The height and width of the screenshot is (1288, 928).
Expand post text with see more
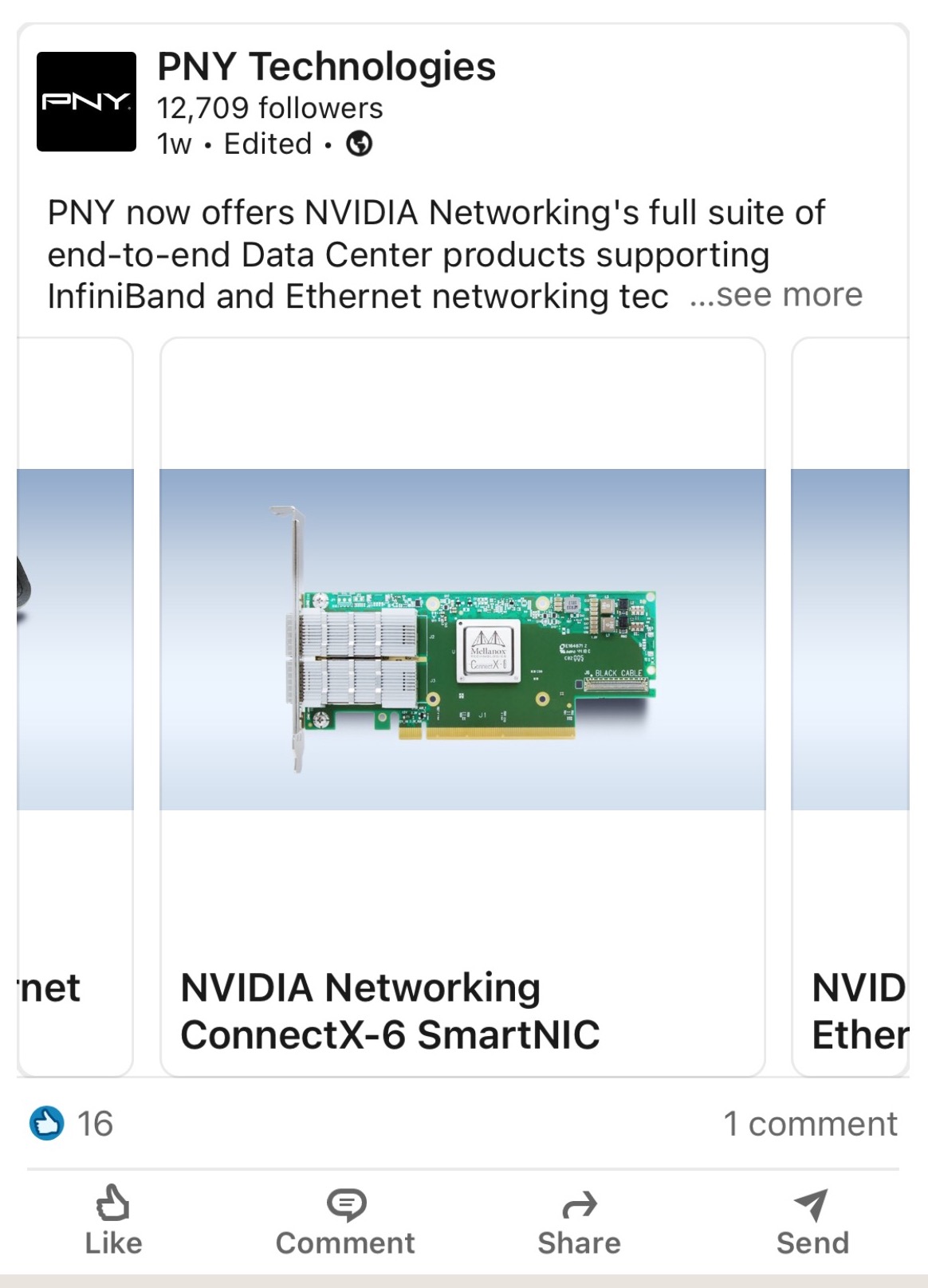[x=777, y=295]
